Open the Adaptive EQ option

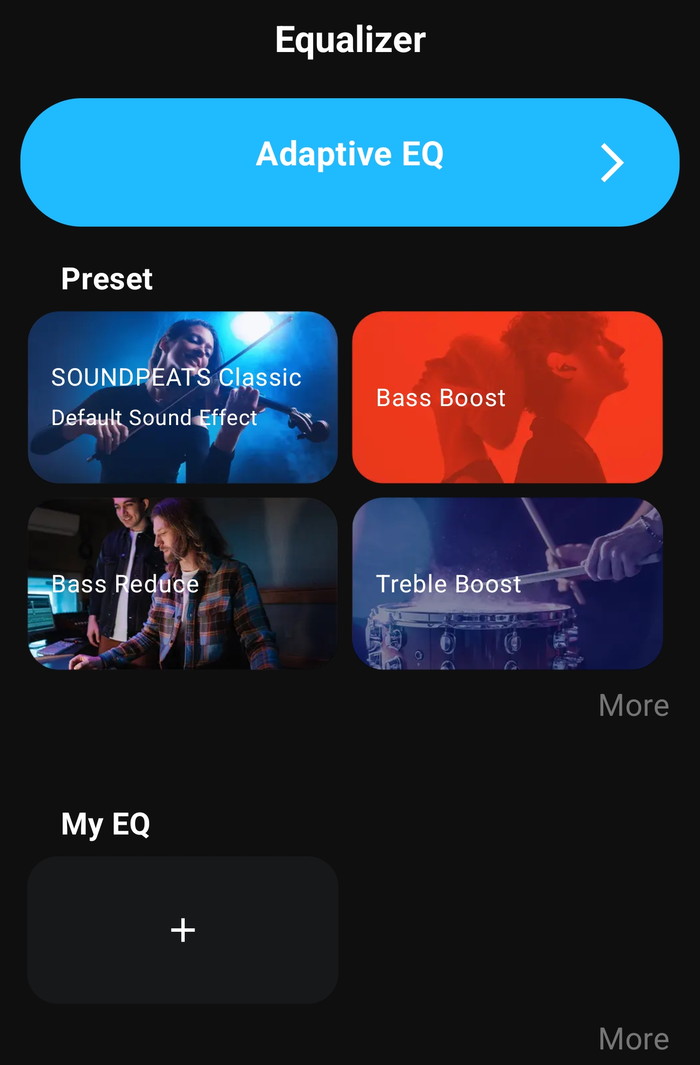tap(349, 161)
